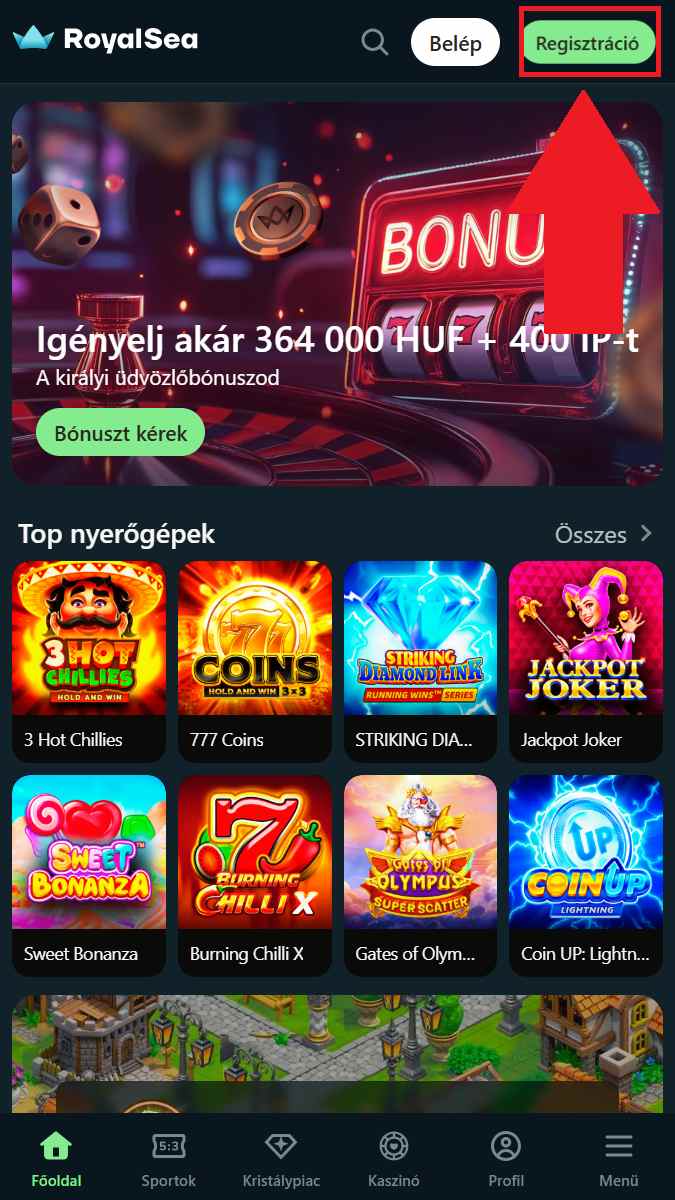Tap the Belép login button
675x1200 pixels.
pyautogui.click(x=455, y=43)
